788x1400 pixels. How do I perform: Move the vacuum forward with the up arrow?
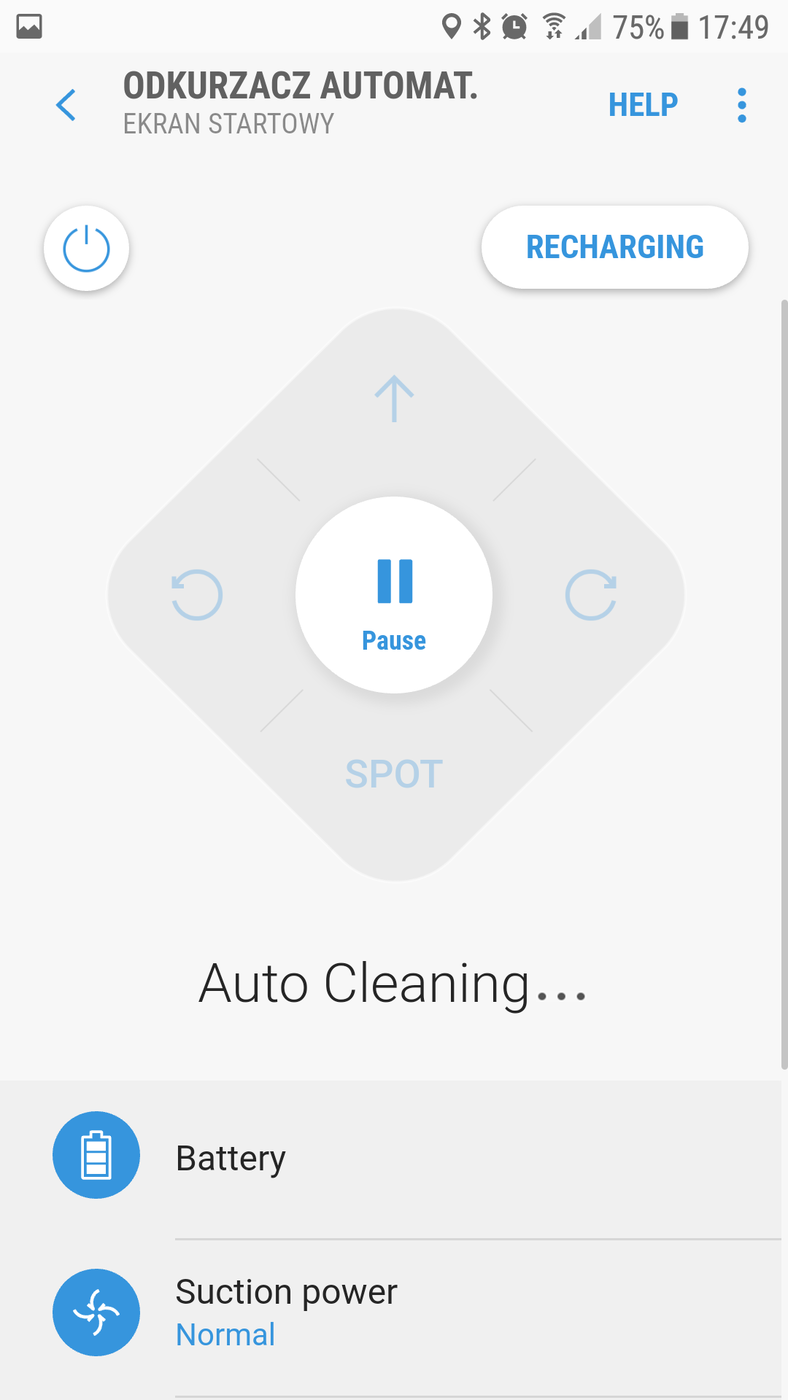[x=394, y=399]
